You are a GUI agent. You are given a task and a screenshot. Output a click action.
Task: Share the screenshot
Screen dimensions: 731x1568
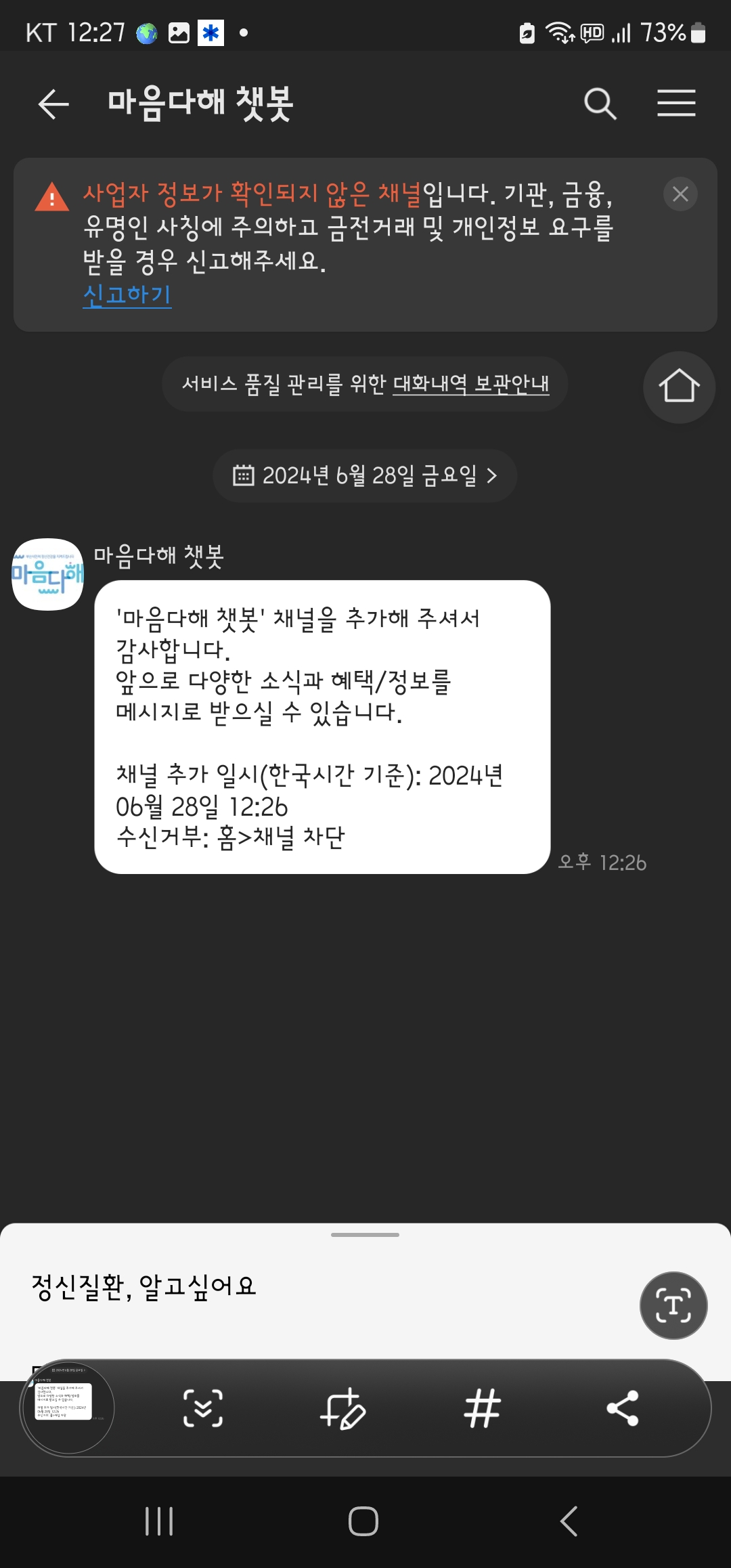click(x=623, y=1408)
